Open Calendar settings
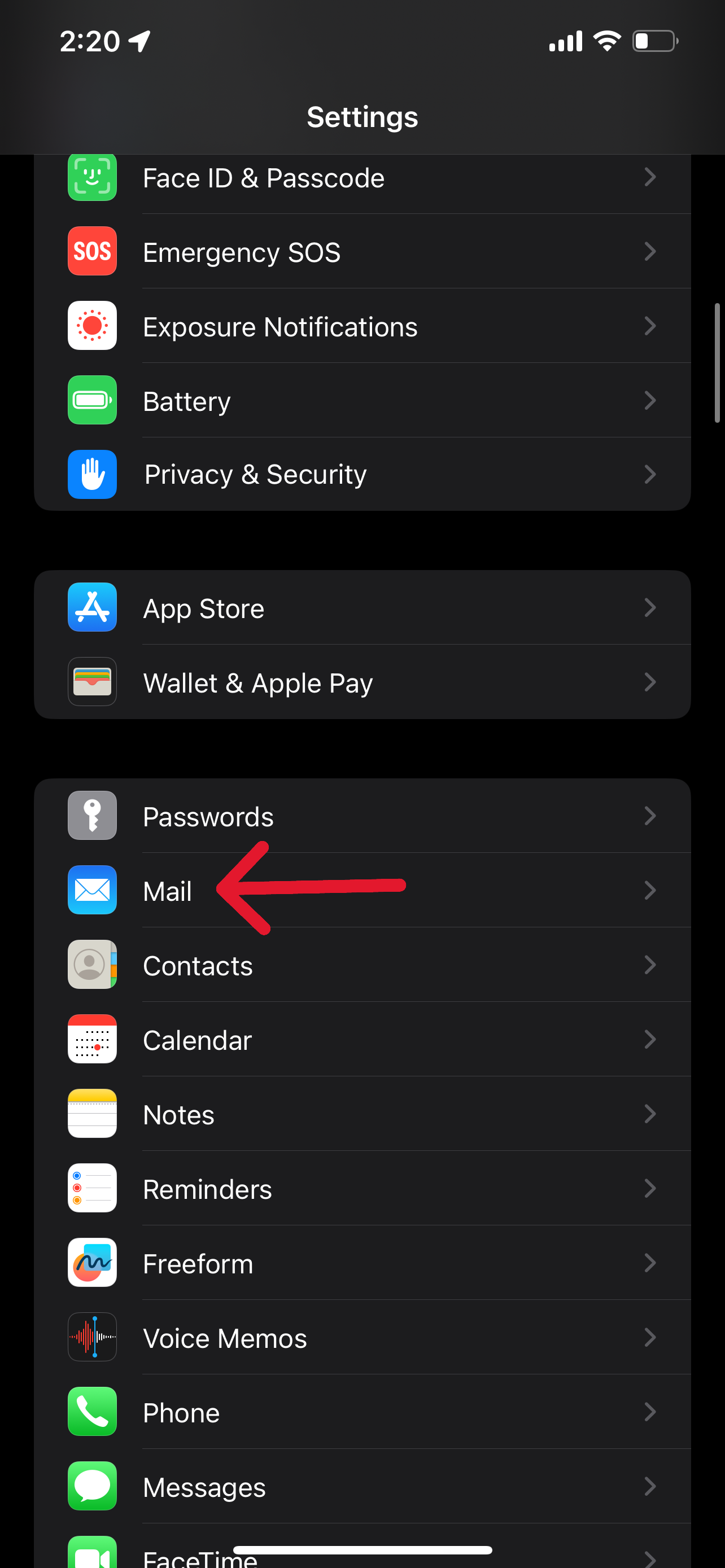Image resolution: width=725 pixels, height=1568 pixels. click(x=361, y=1040)
